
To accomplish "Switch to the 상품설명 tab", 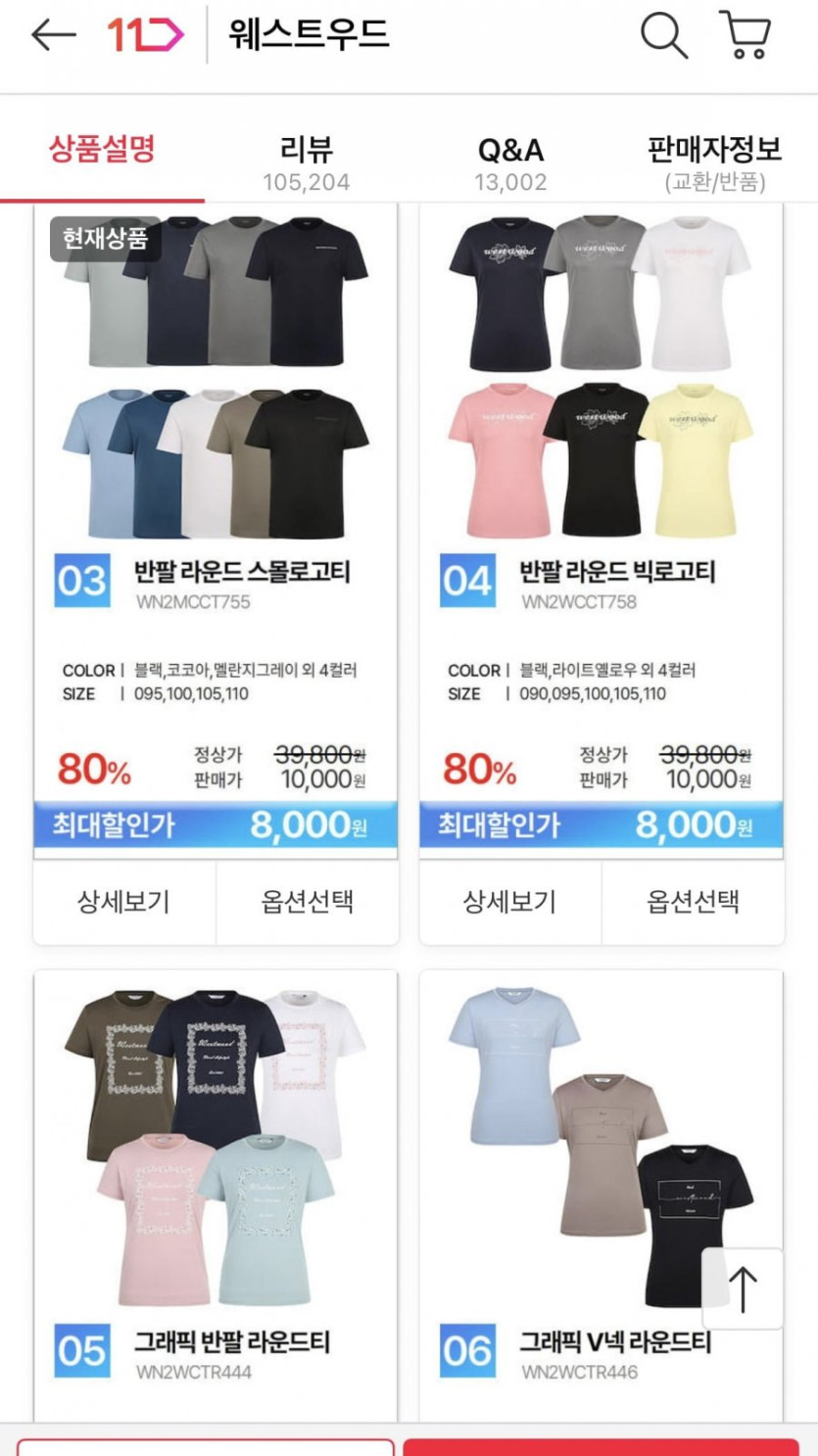I will tap(102, 150).
